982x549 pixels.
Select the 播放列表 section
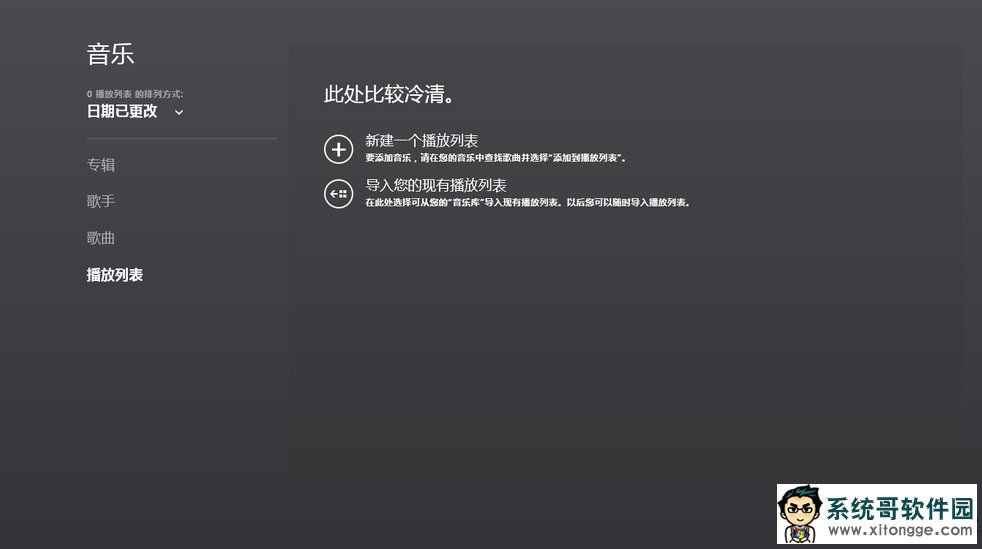pos(115,275)
